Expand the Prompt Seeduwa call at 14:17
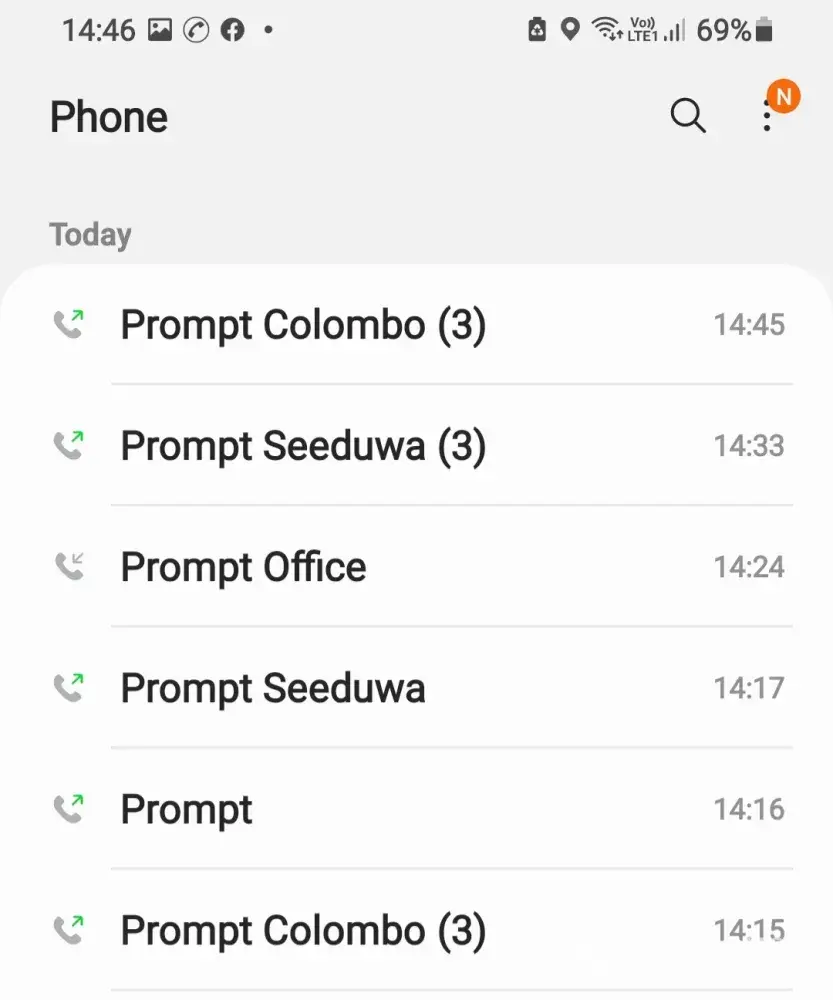Viewport: 833px width, 1000px height. [x=273, y=688]
